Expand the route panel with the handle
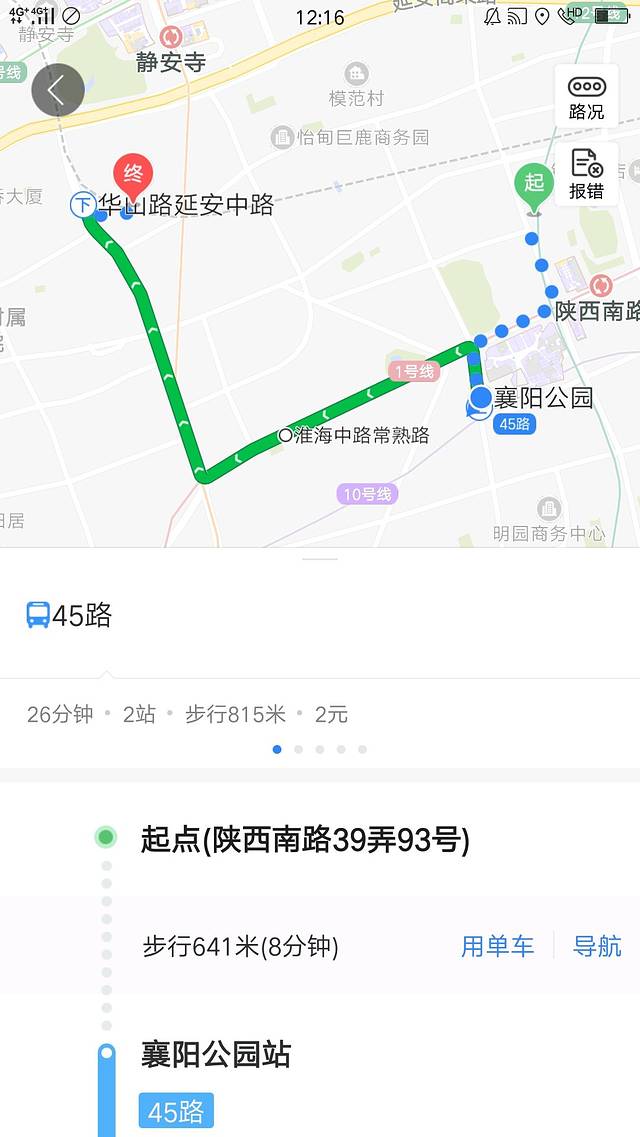Screen dimensions: 640x1137 (320, 558)
